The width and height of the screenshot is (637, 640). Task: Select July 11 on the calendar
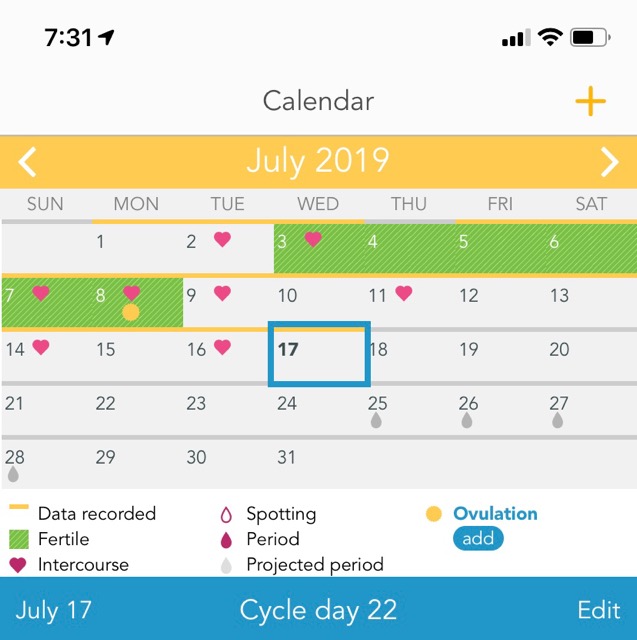pyautogui.click(x=409, y=301)
